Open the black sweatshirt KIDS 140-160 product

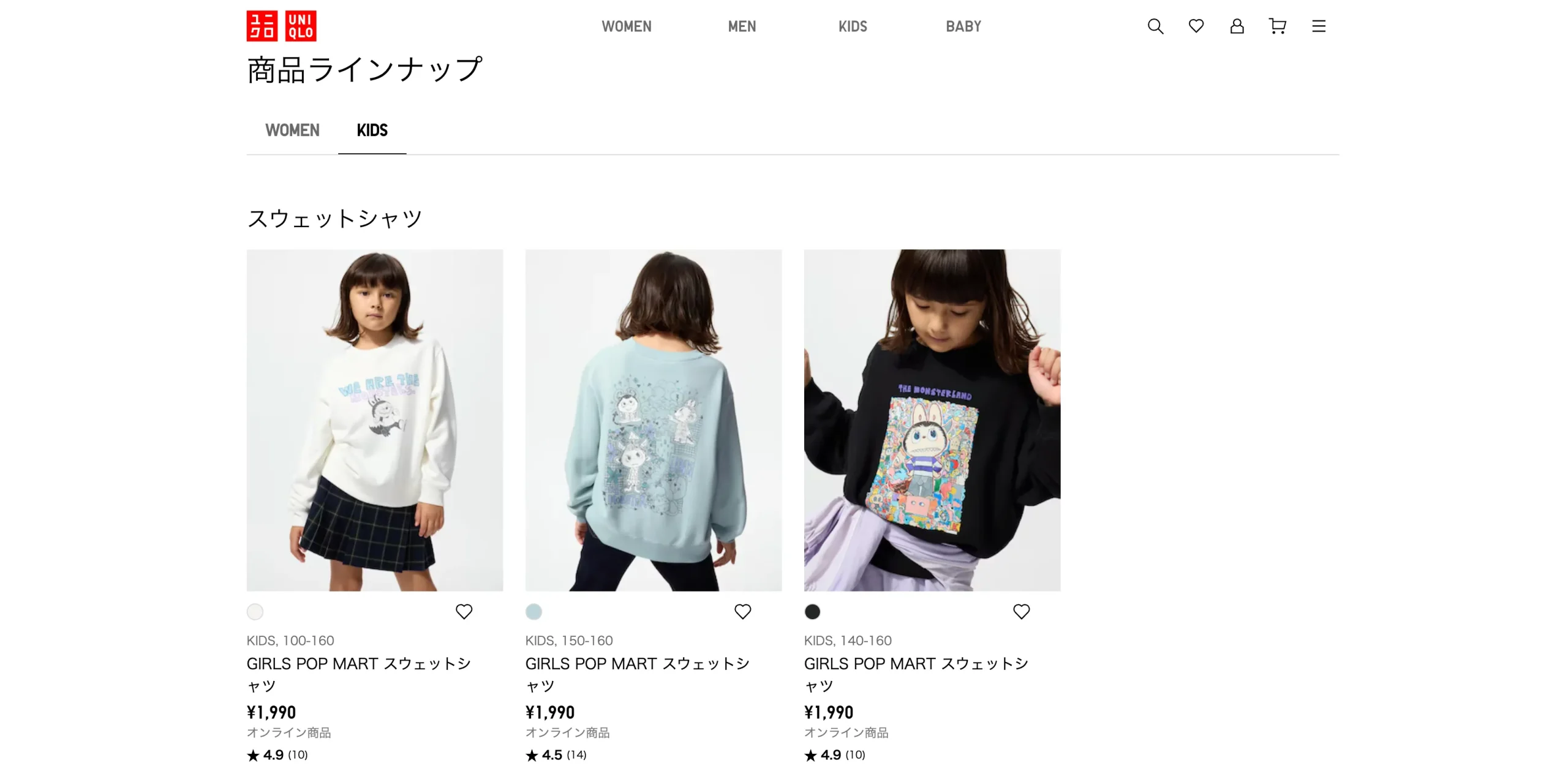(932, 420)
